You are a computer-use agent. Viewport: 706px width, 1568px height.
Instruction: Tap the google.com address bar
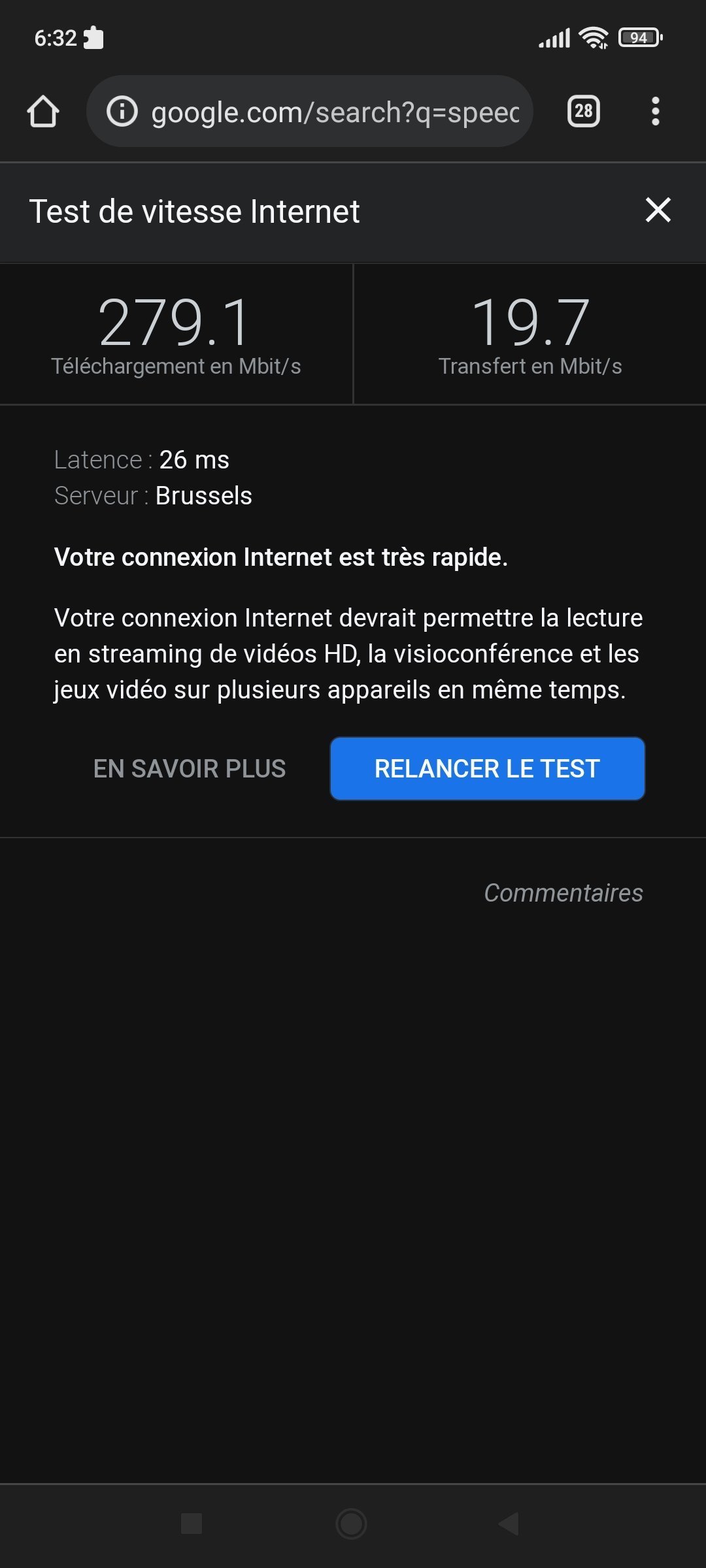(310, 111)
